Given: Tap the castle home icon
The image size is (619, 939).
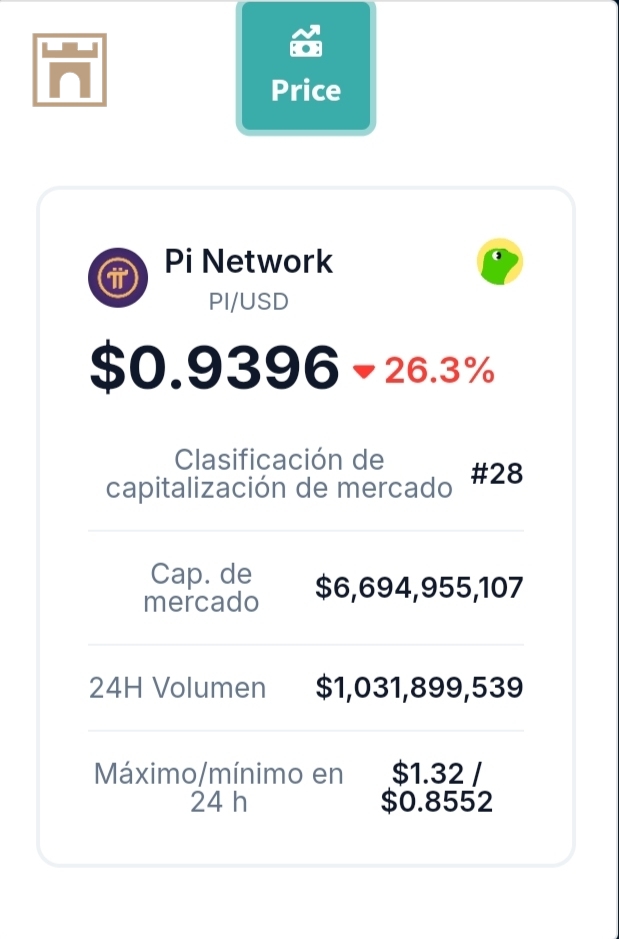Looking at the screenshot, I should click(70, 70).
